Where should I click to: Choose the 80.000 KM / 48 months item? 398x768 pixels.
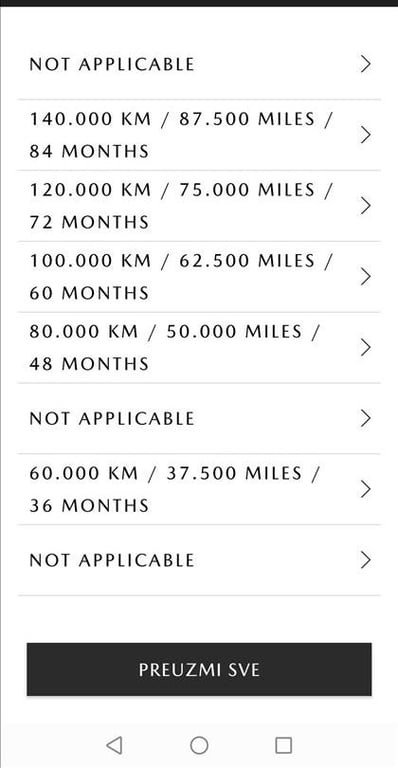199,348
